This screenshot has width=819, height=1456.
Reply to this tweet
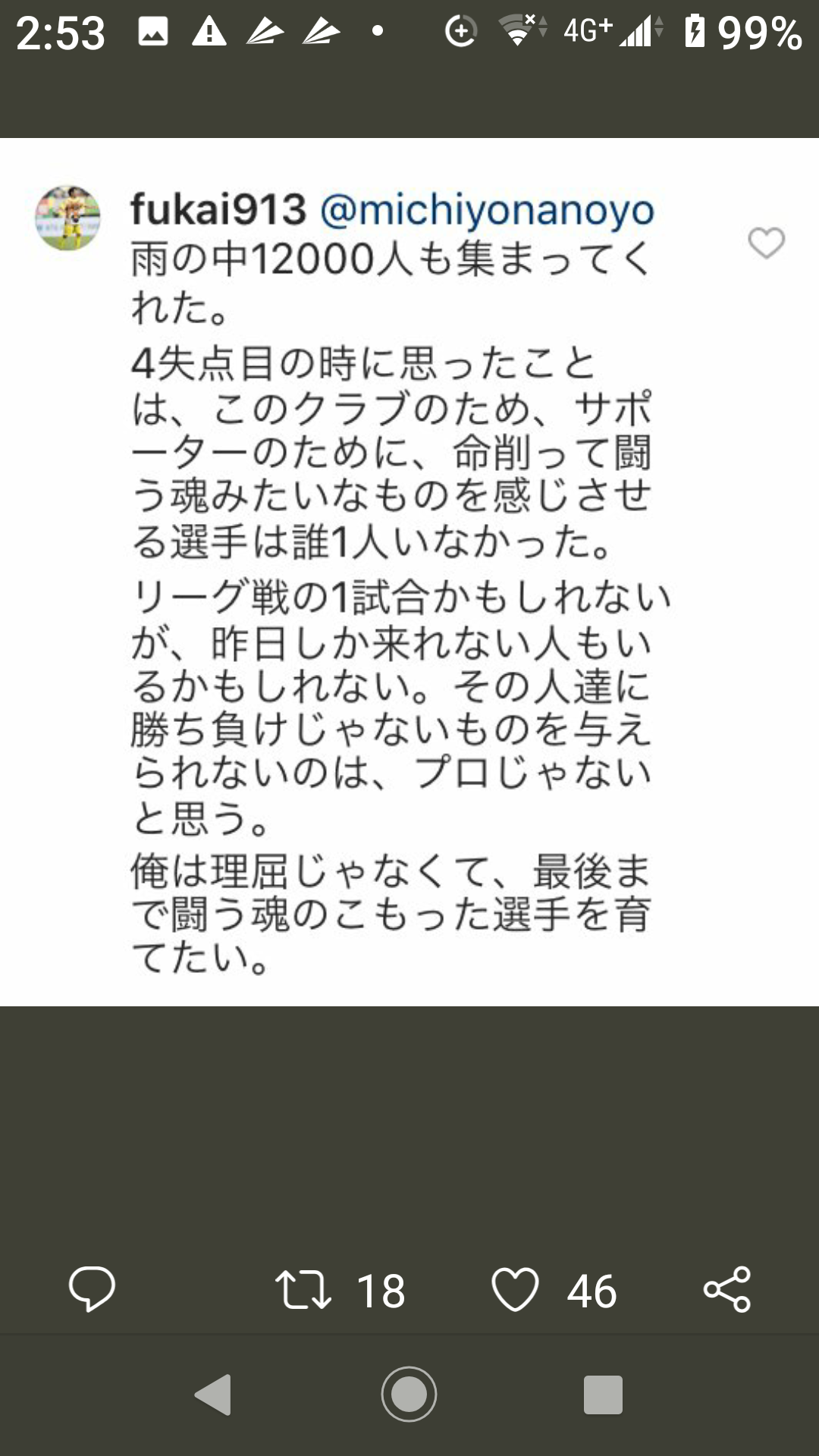click(x=92, y=1288)
